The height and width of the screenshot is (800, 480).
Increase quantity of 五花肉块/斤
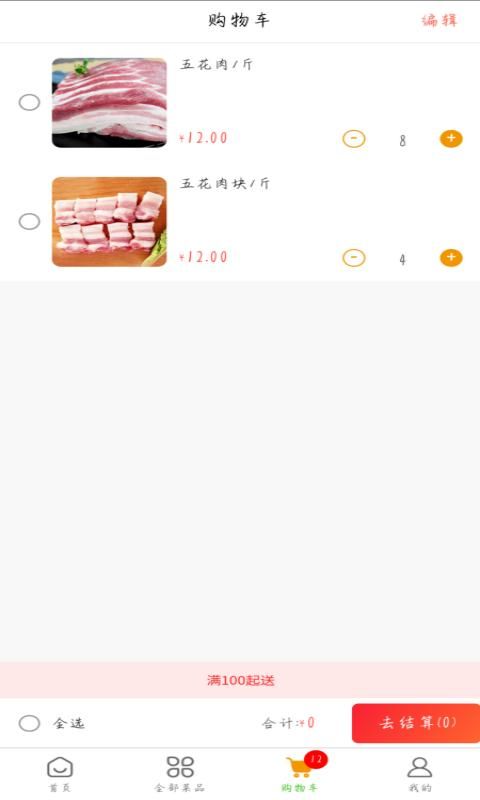pos(451,258)
